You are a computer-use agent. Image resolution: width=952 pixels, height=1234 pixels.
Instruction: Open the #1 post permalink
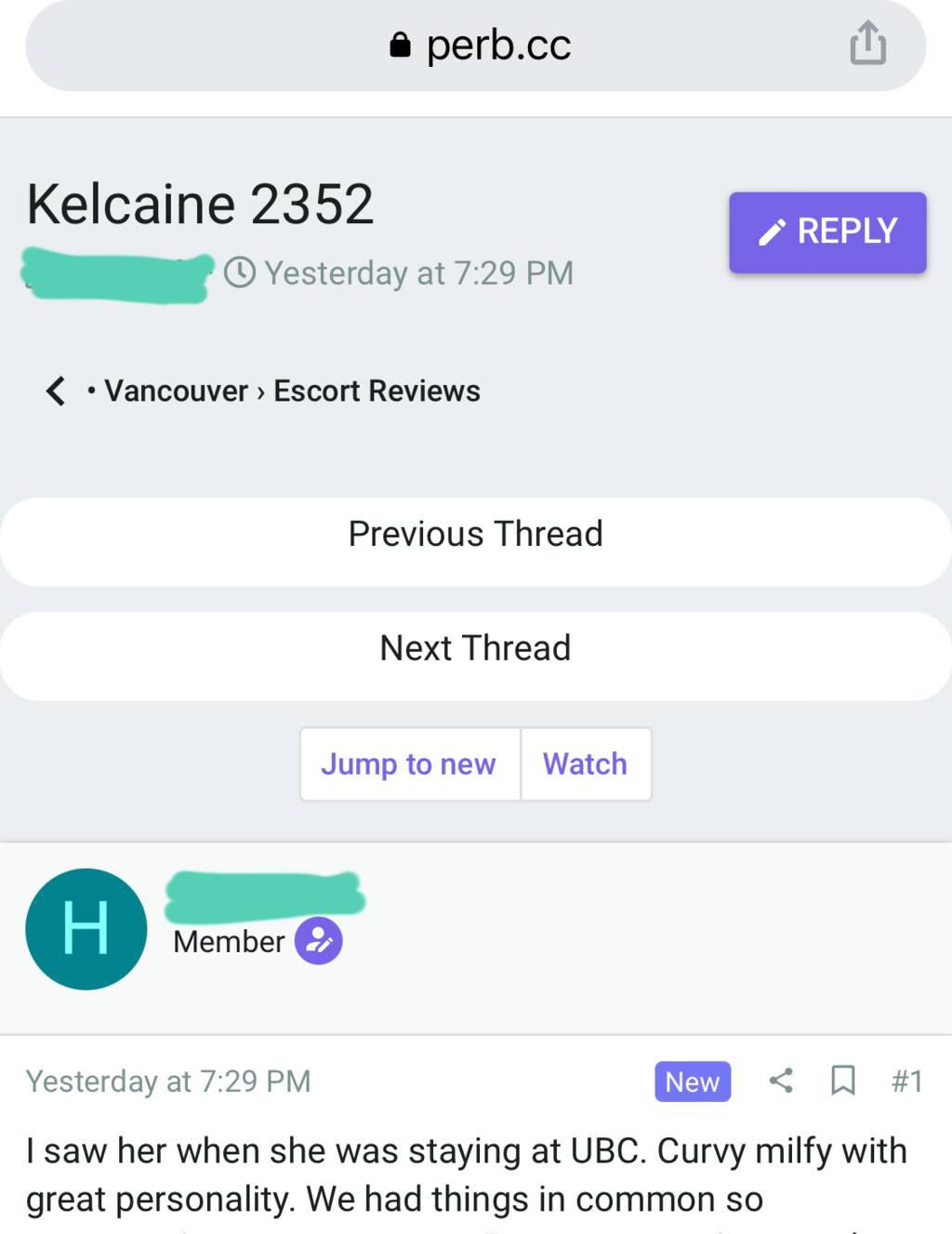906,1081
